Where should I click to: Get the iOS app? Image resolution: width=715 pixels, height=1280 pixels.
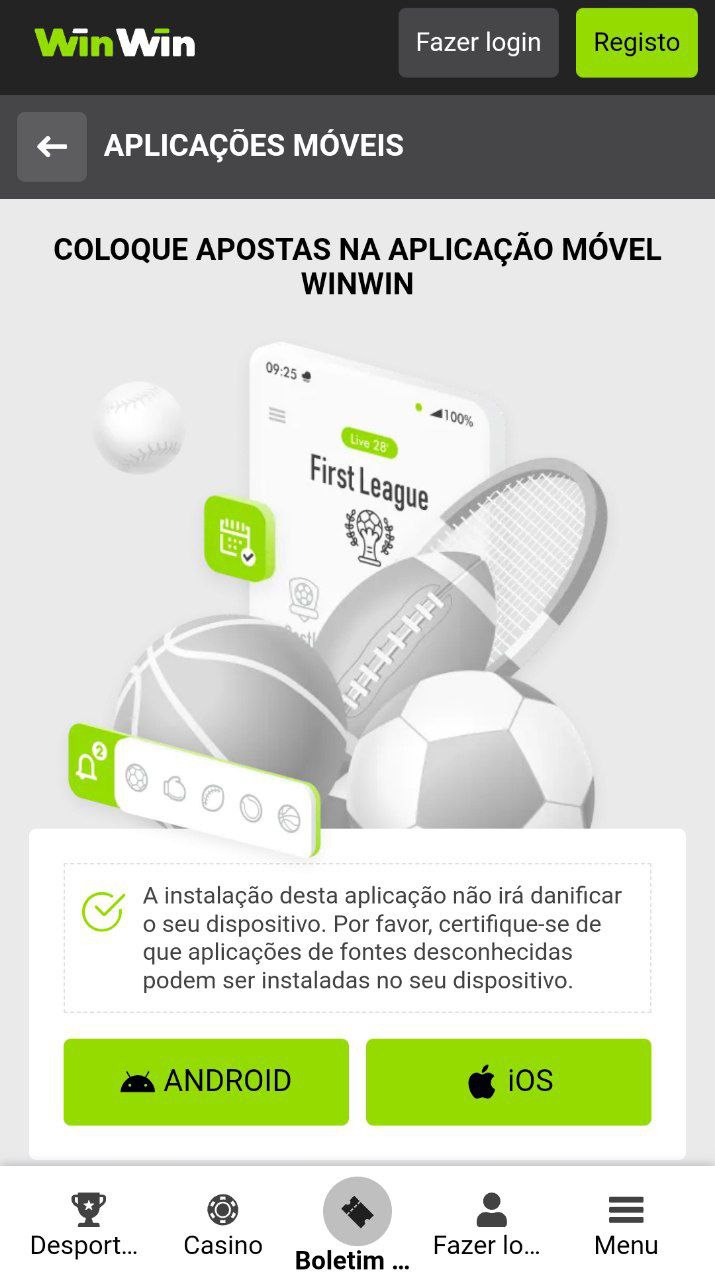click(x=508, y=1081)
